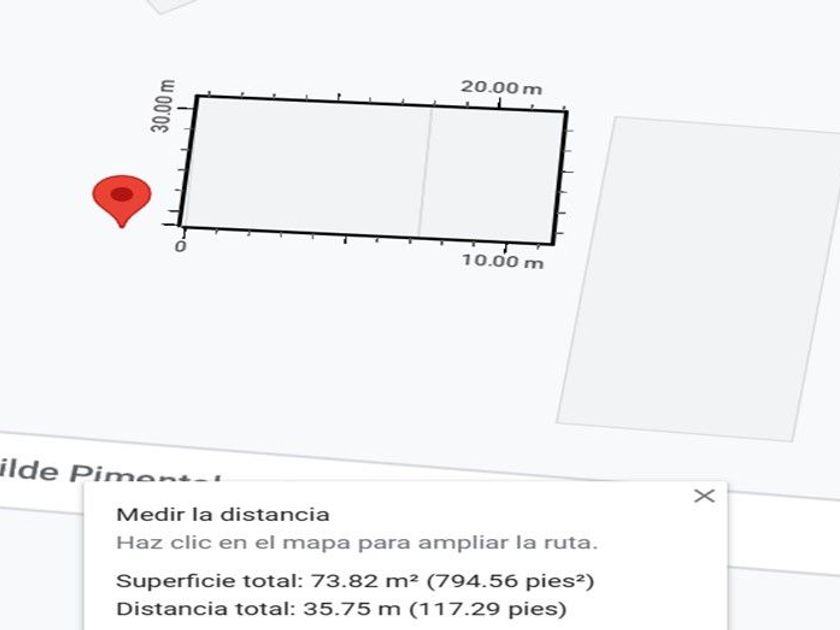Close the Medir la distancia panel
Viewport: 840px width, 630px height.
point(704,496)
